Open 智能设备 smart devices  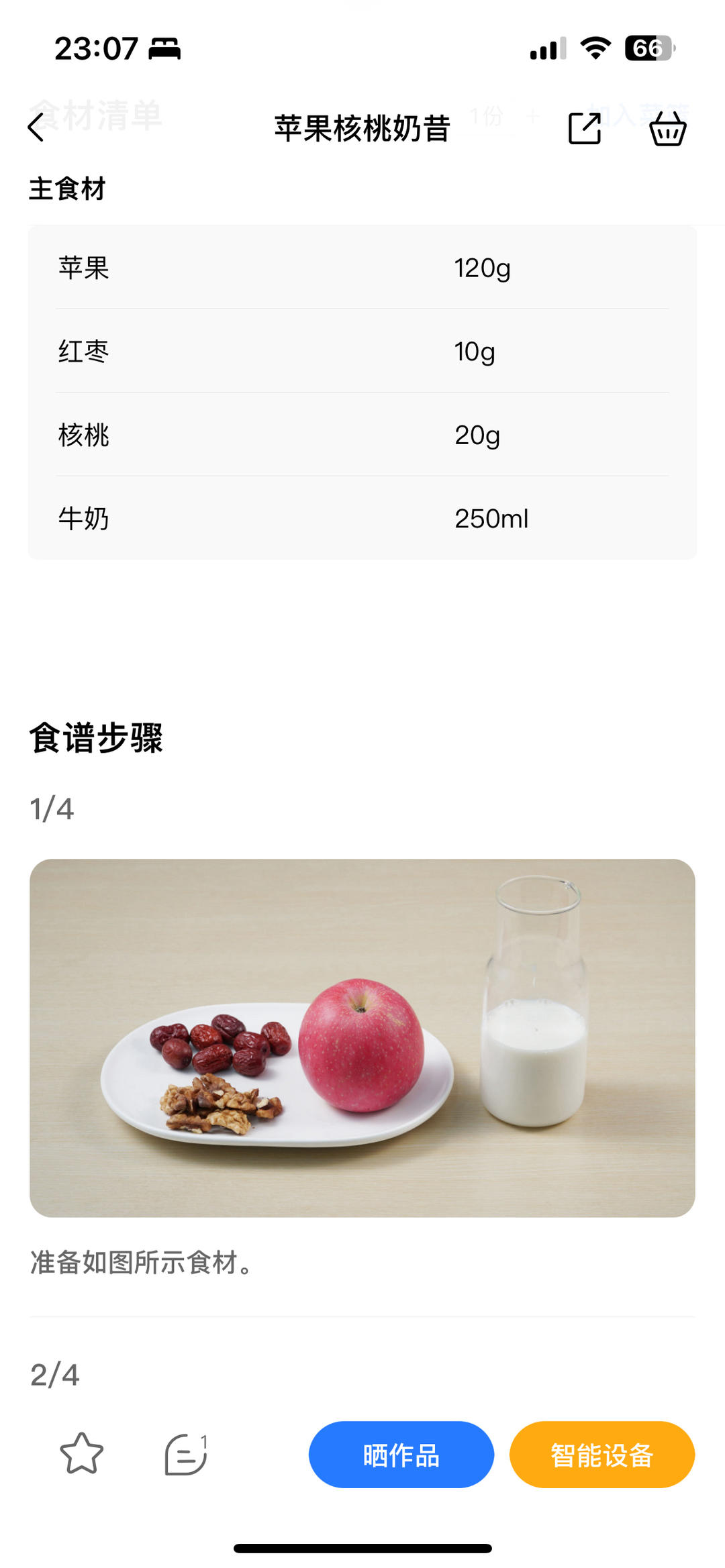[601, 1455]
